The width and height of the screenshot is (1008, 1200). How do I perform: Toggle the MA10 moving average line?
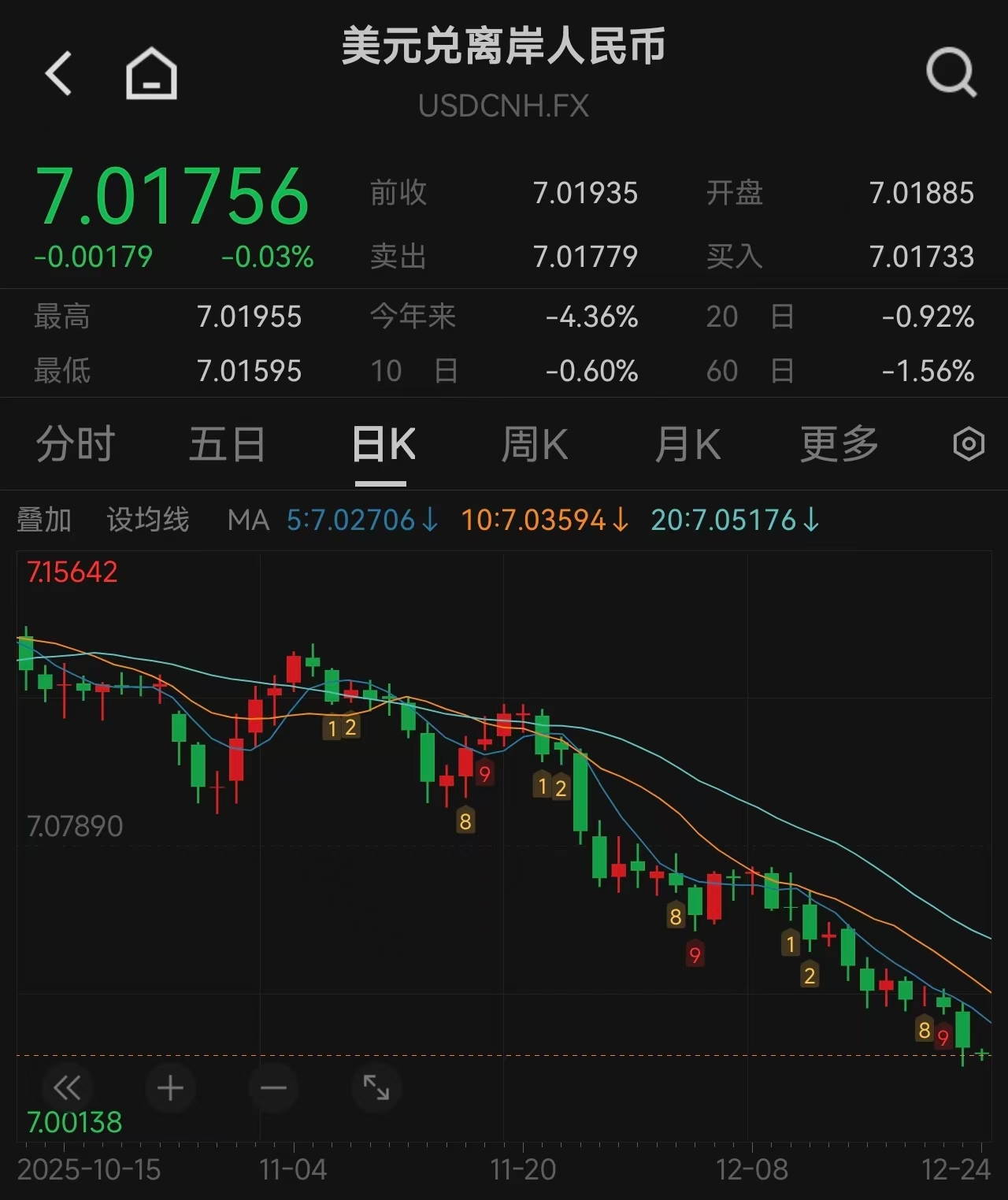(x=542, y=520)
